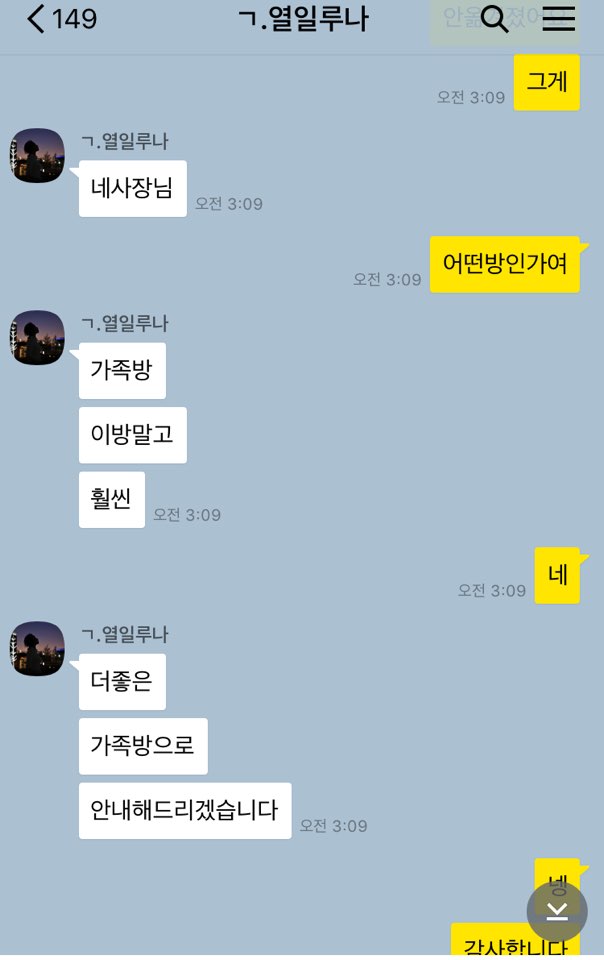The image size is (604, 960).
Task: Open sender's profile picture beside 가족방
Action: [38, 338]
